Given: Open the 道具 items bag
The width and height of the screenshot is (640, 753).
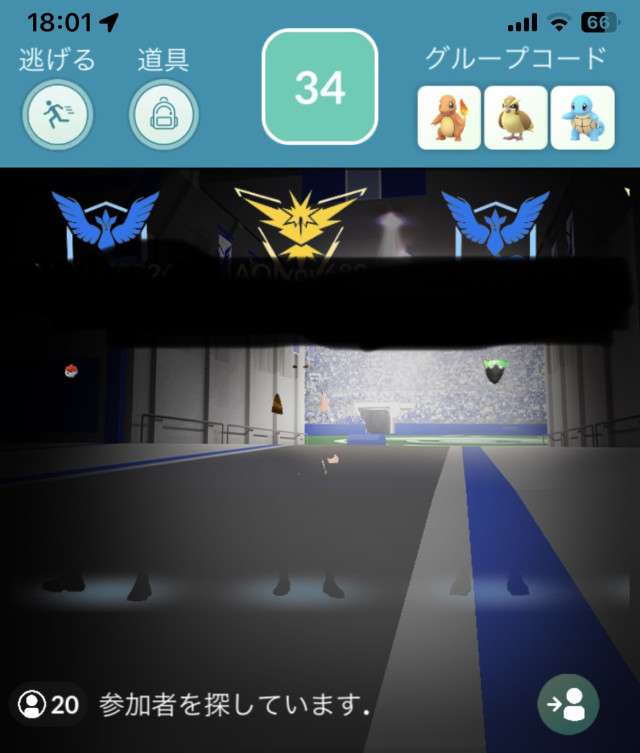Looking at the screenshot, I should pyautogui.click(x=163, y=116).
